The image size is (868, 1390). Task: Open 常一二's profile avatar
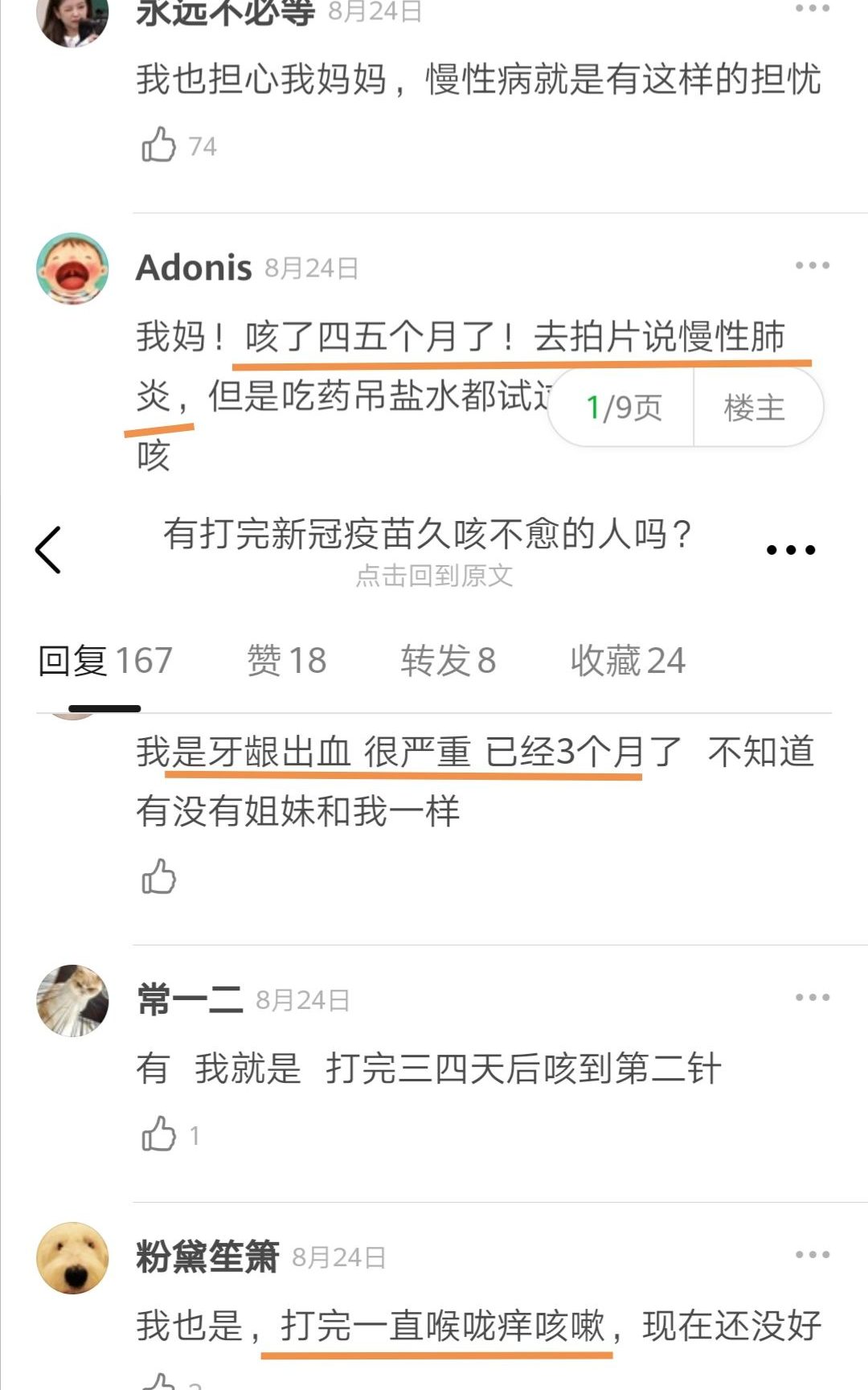(x=72, y=1000)
